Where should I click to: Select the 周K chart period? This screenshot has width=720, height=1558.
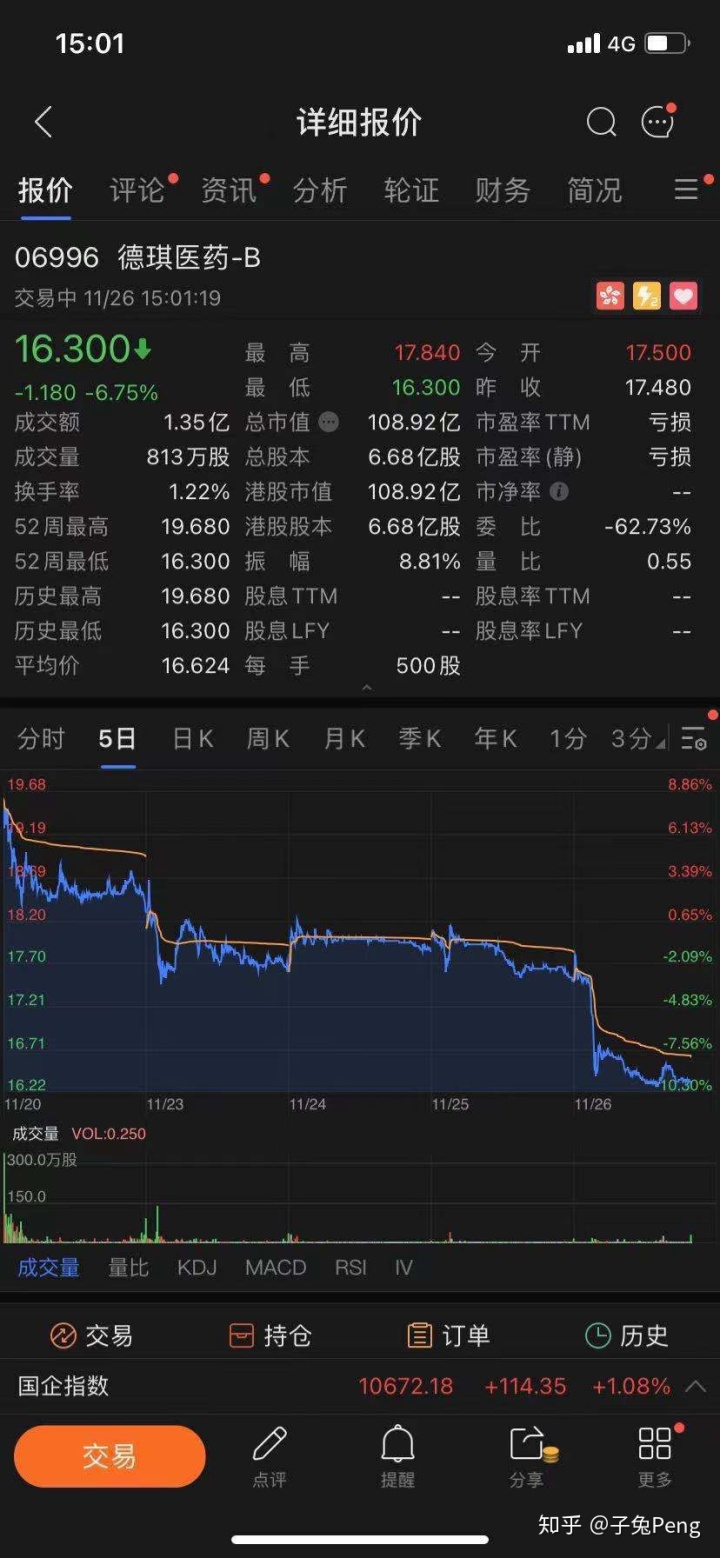[x=268, y=739]
